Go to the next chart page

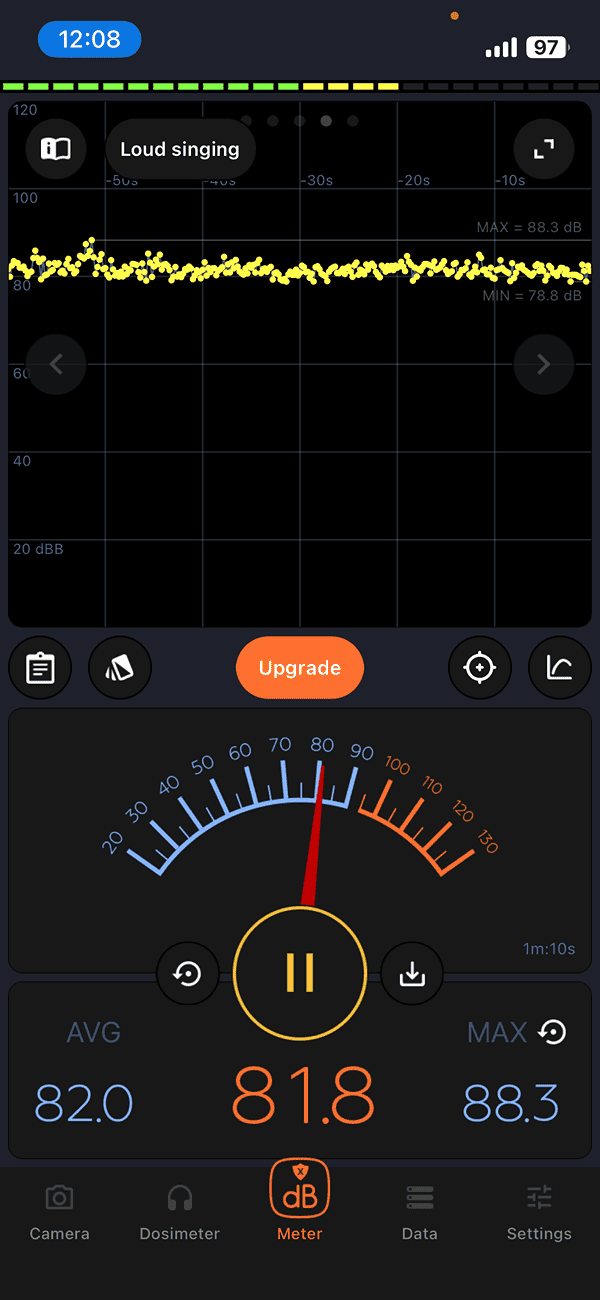point(543,365)
